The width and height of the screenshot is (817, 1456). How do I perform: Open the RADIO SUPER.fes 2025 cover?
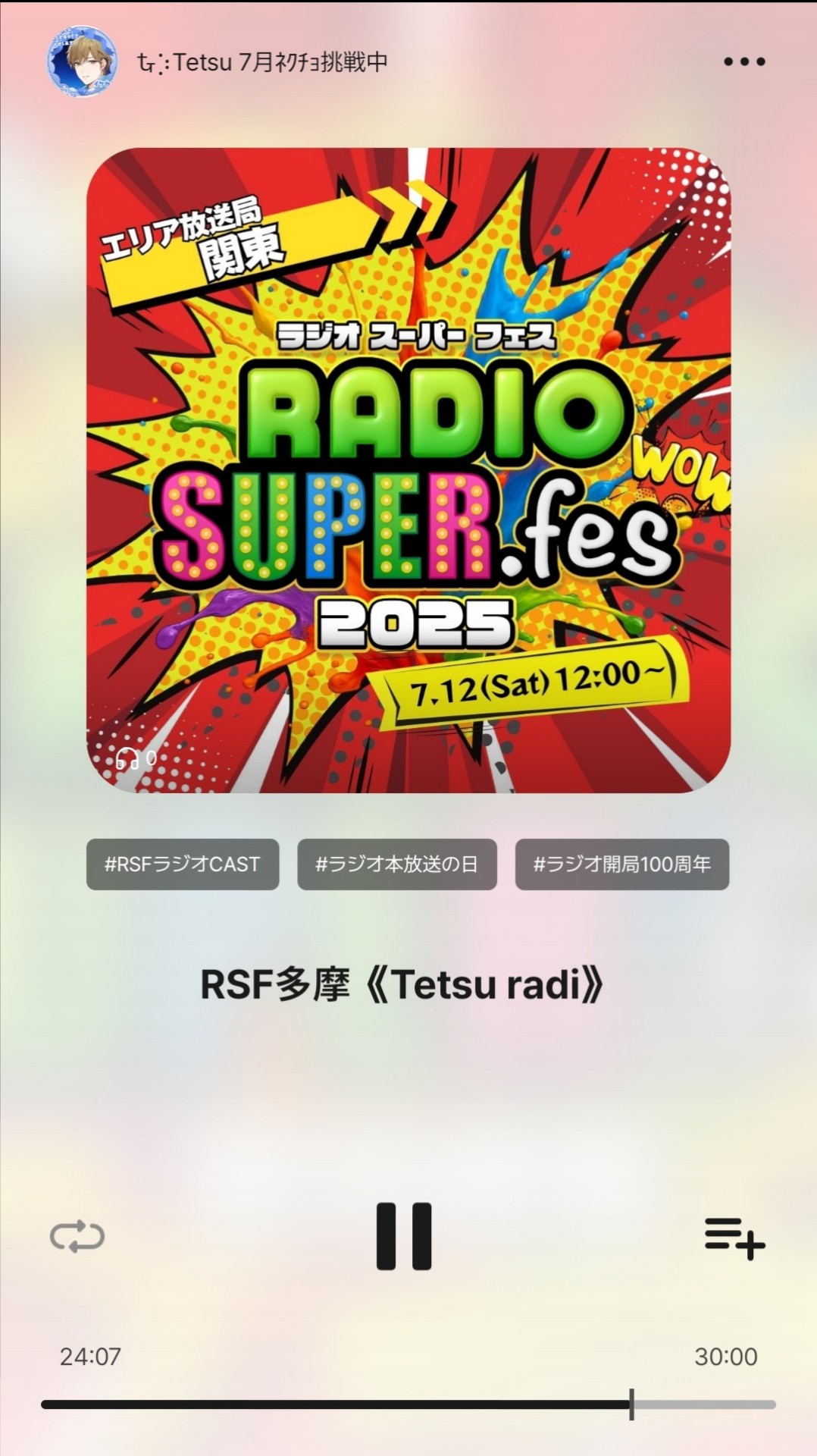409,470
